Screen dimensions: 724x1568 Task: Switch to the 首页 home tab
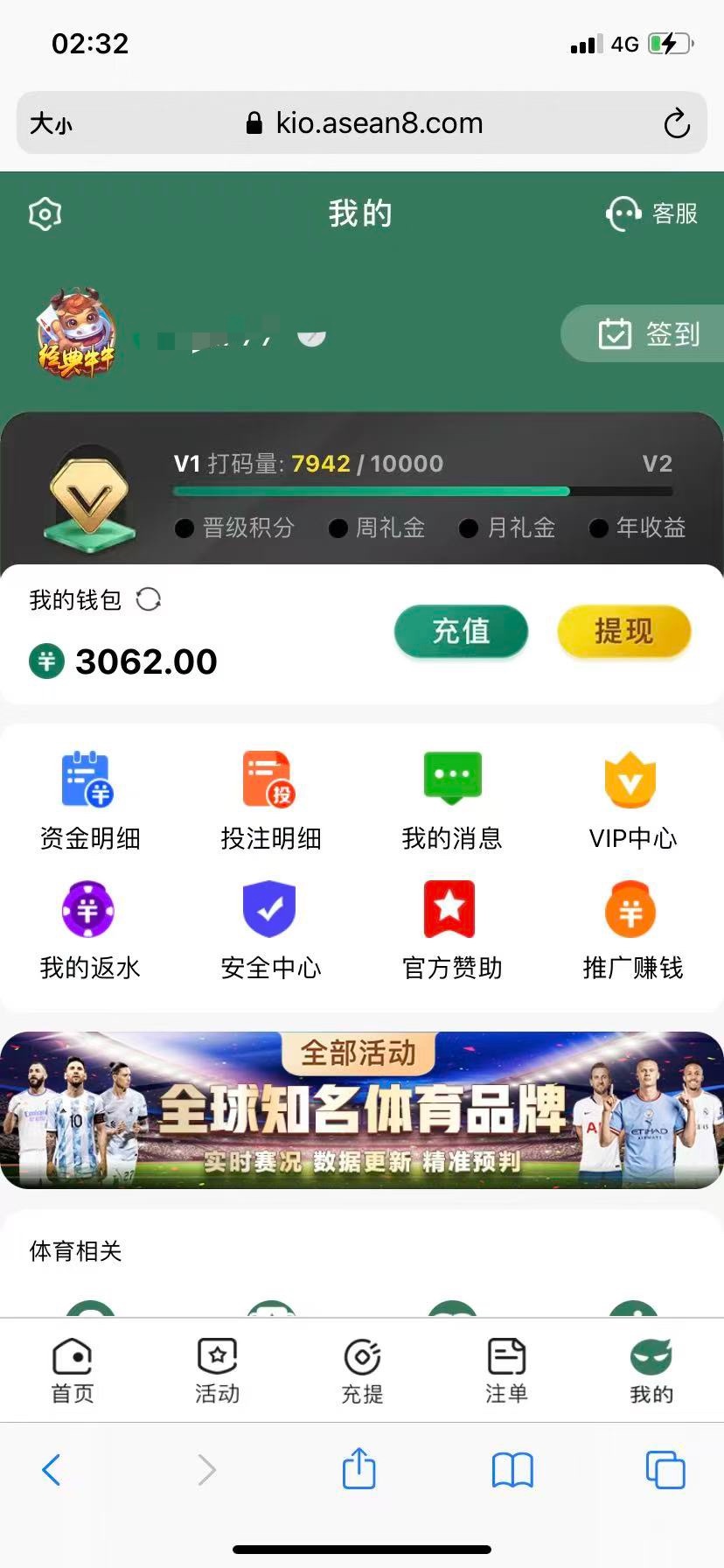point(73,1370)
